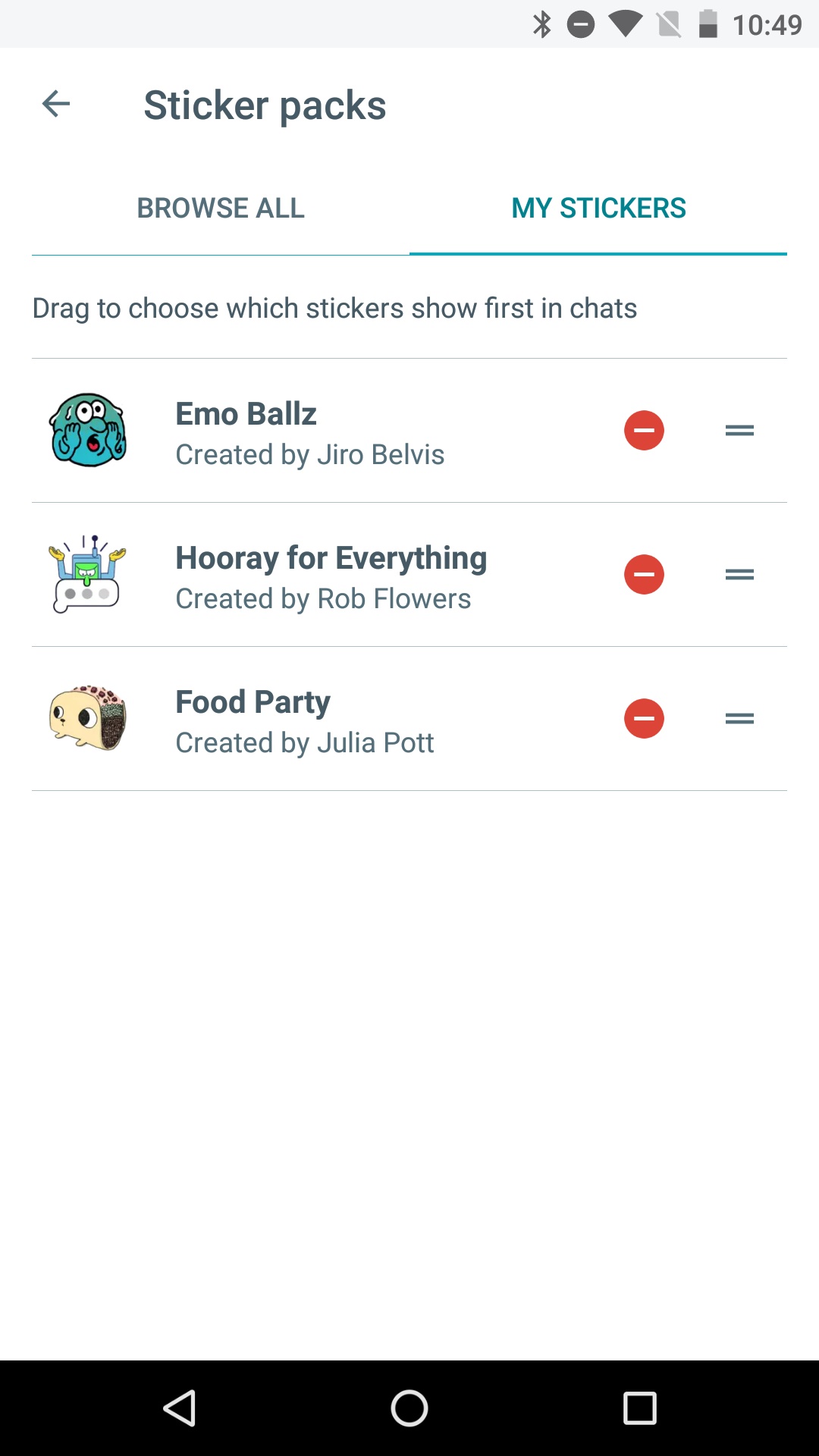Remove the Food Party sticker pack
This screenshot has height=1456, width=819.
(644, 718)
